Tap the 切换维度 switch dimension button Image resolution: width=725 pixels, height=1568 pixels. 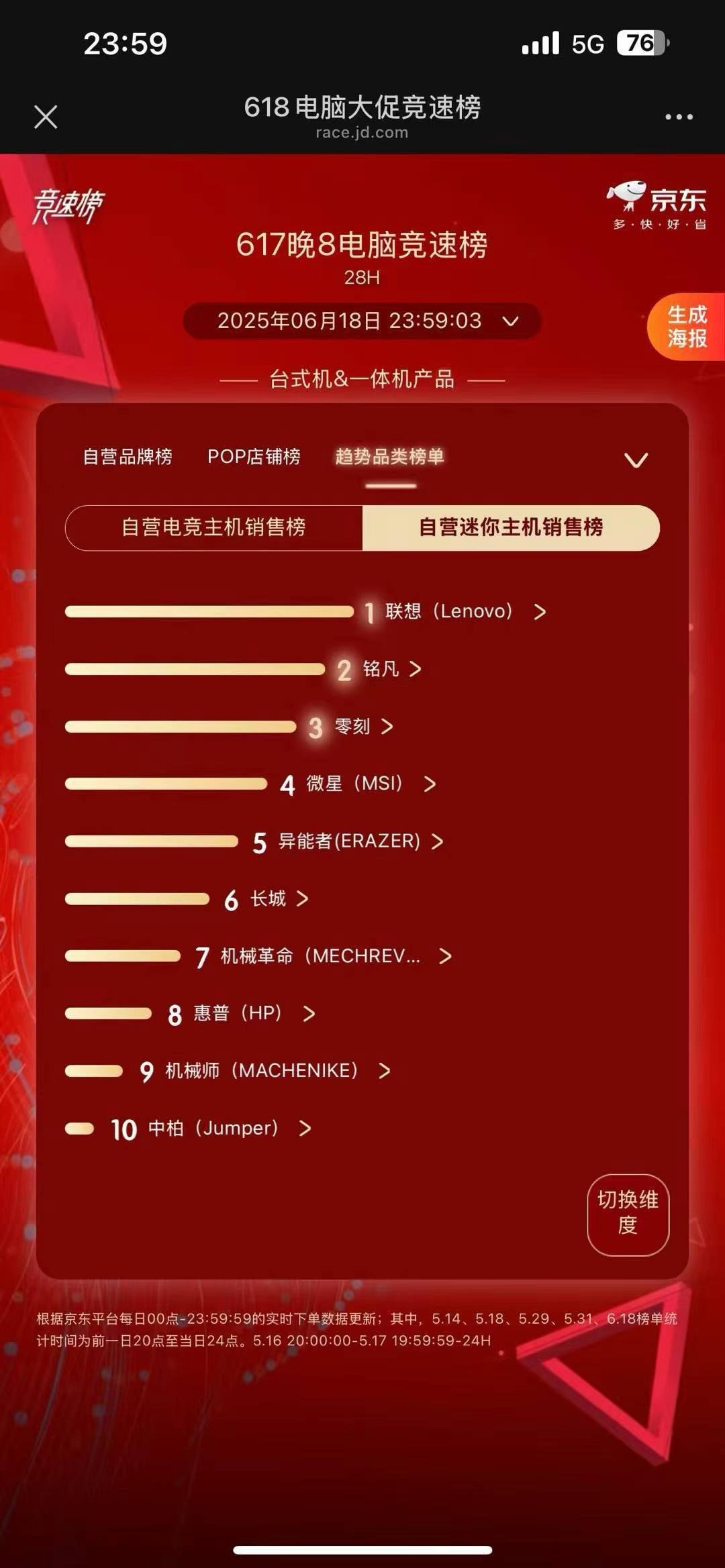click(628, 1214)
